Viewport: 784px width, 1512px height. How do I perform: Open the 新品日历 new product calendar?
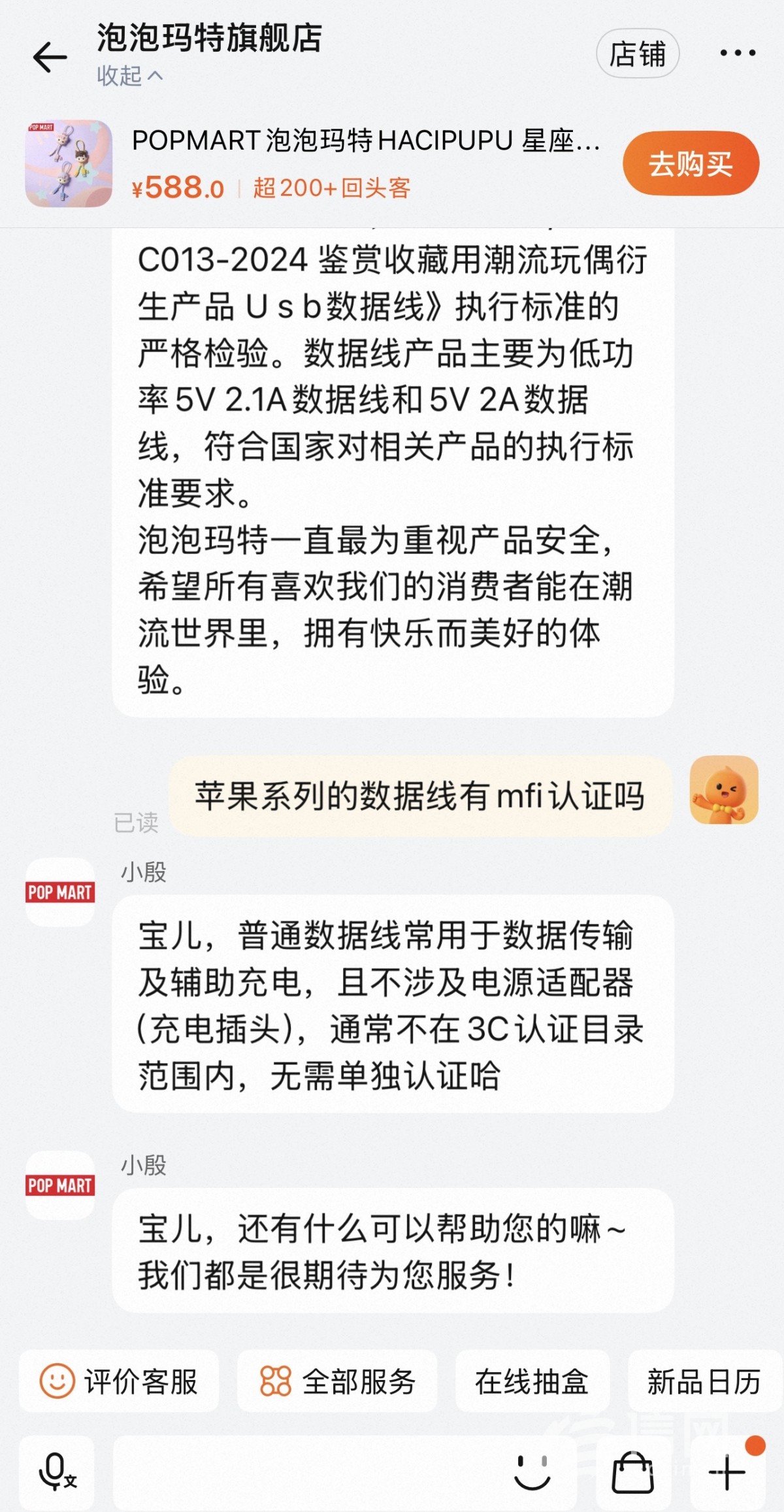pyautogui.click(x=704, y=1381)
